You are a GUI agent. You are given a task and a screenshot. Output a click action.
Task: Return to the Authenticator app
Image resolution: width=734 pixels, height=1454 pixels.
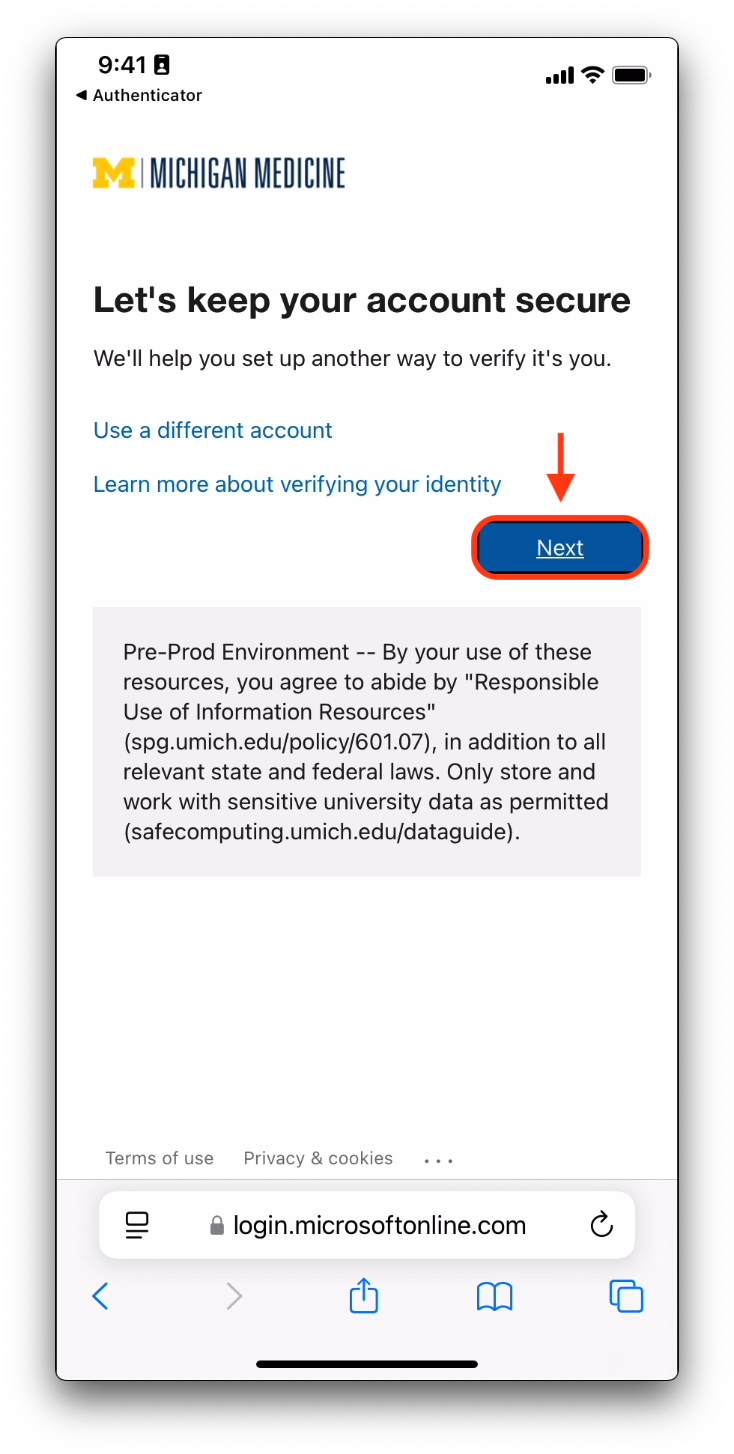[x=138, y=96]
